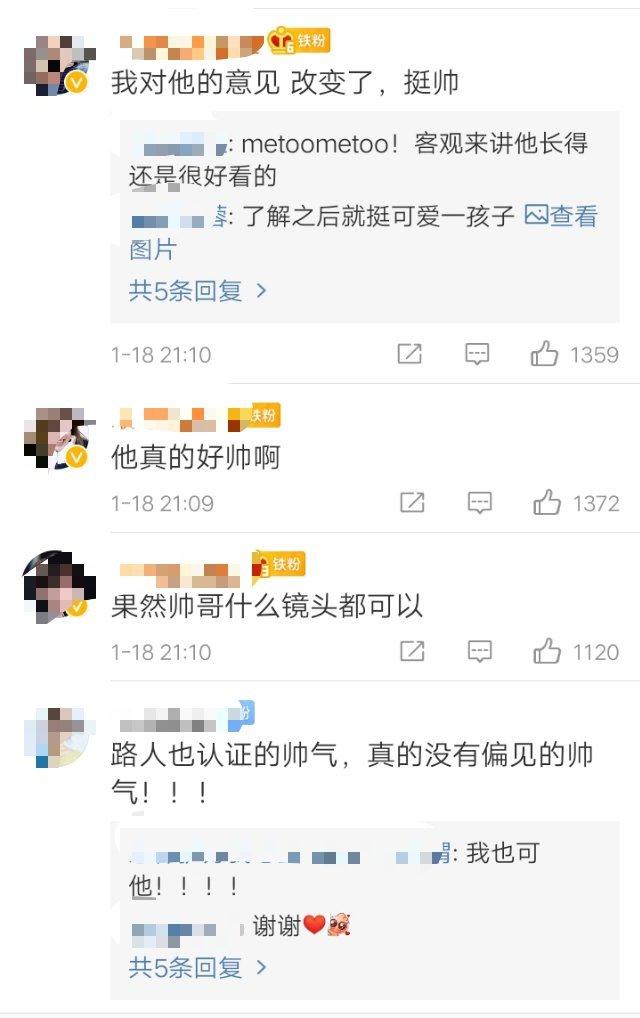Viewport: 640px width, 1018px height.
Task: Like the comment '果然帅哥什么镜头都可以'
Action: tap(547, 652)
